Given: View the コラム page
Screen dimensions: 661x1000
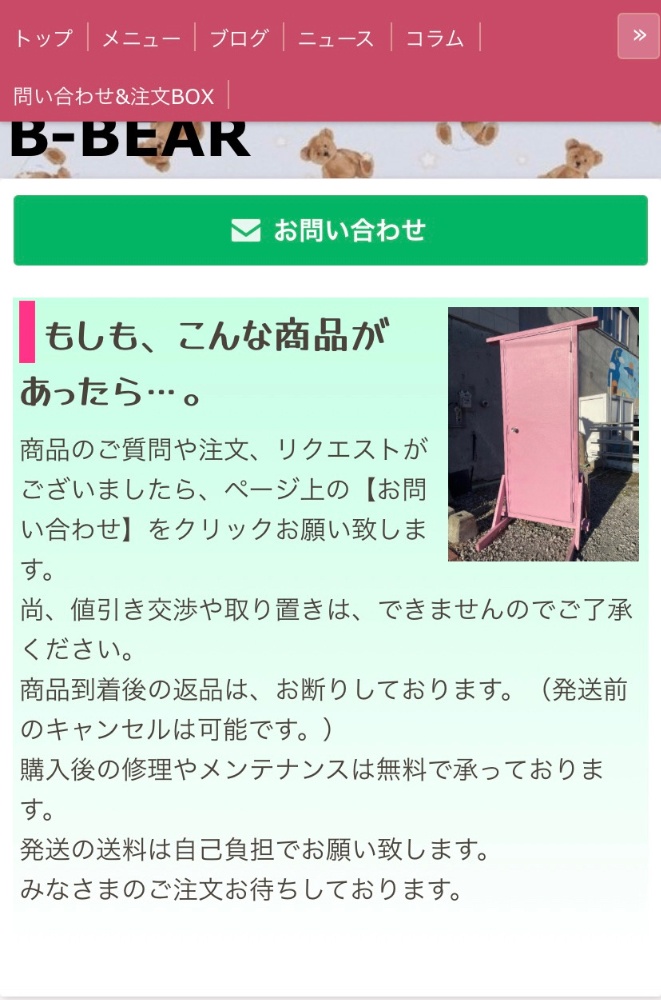Looking at the screenshot, I should 435,39.
